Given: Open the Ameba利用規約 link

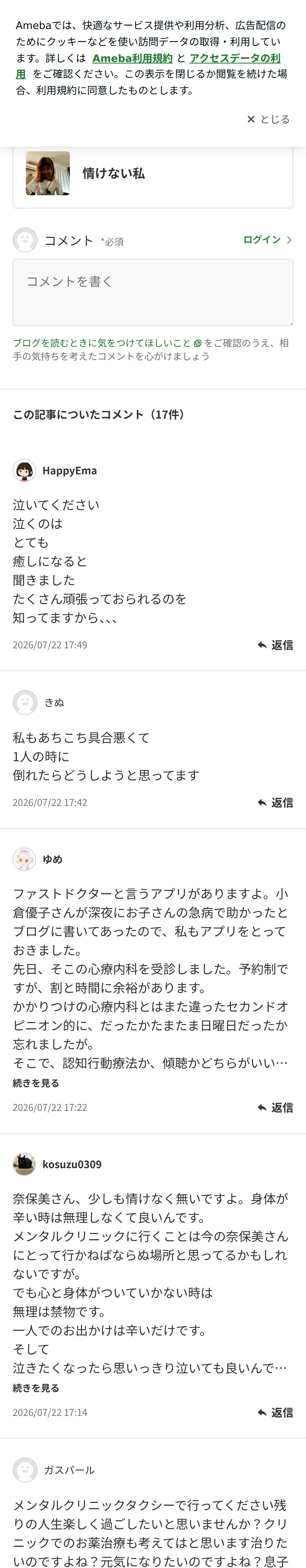Looking at the screenshot, I should click(132, 59).
